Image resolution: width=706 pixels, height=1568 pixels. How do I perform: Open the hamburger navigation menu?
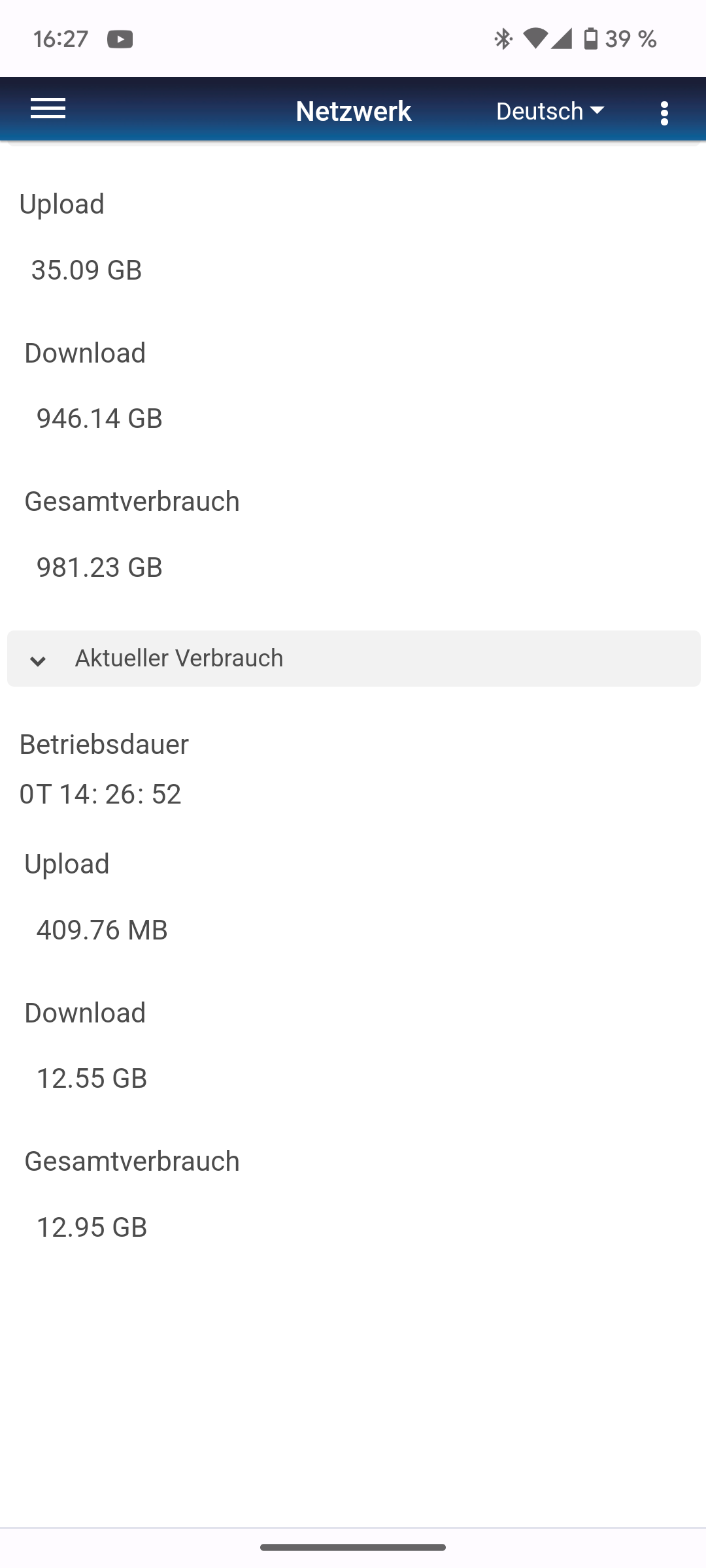coord(48,109)
